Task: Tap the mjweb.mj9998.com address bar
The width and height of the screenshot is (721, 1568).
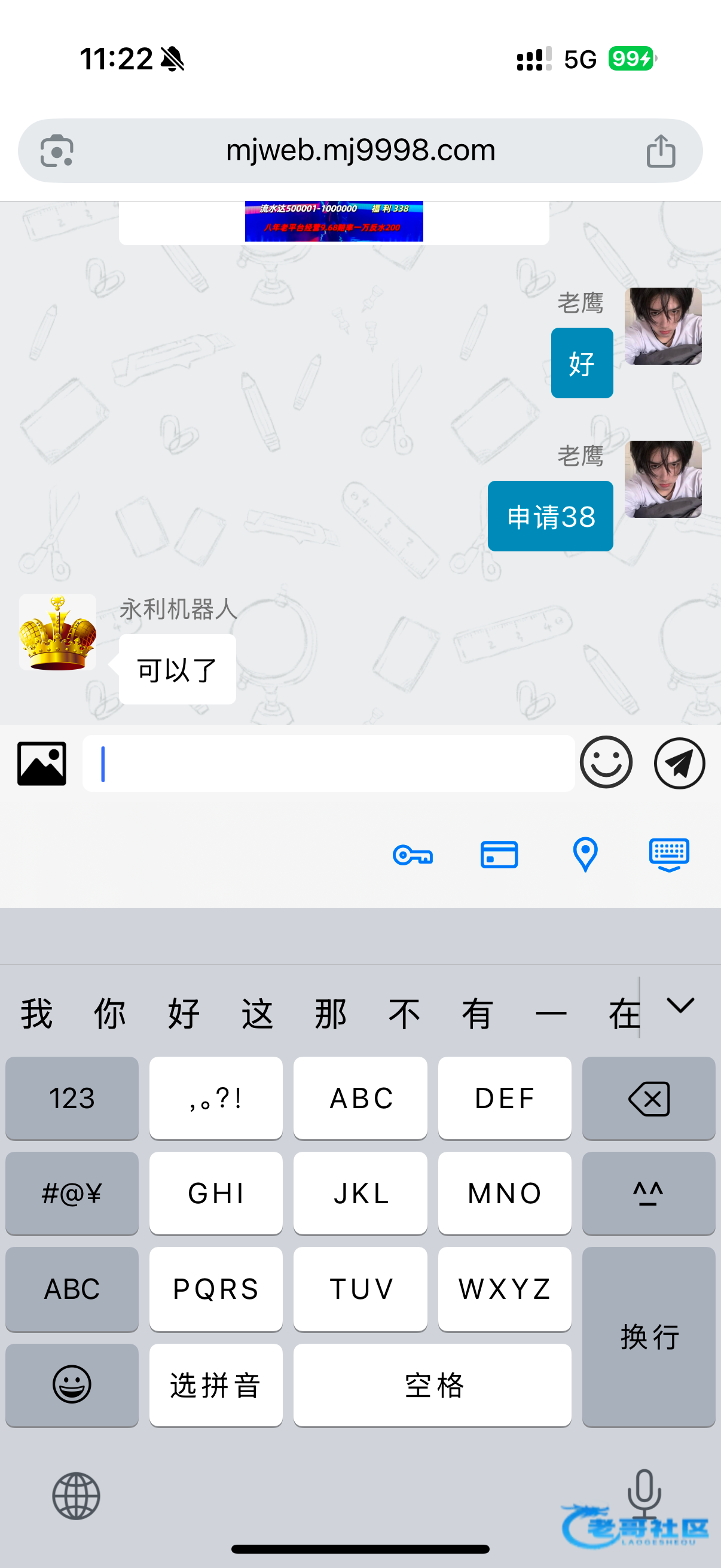Action: (360, 150)
